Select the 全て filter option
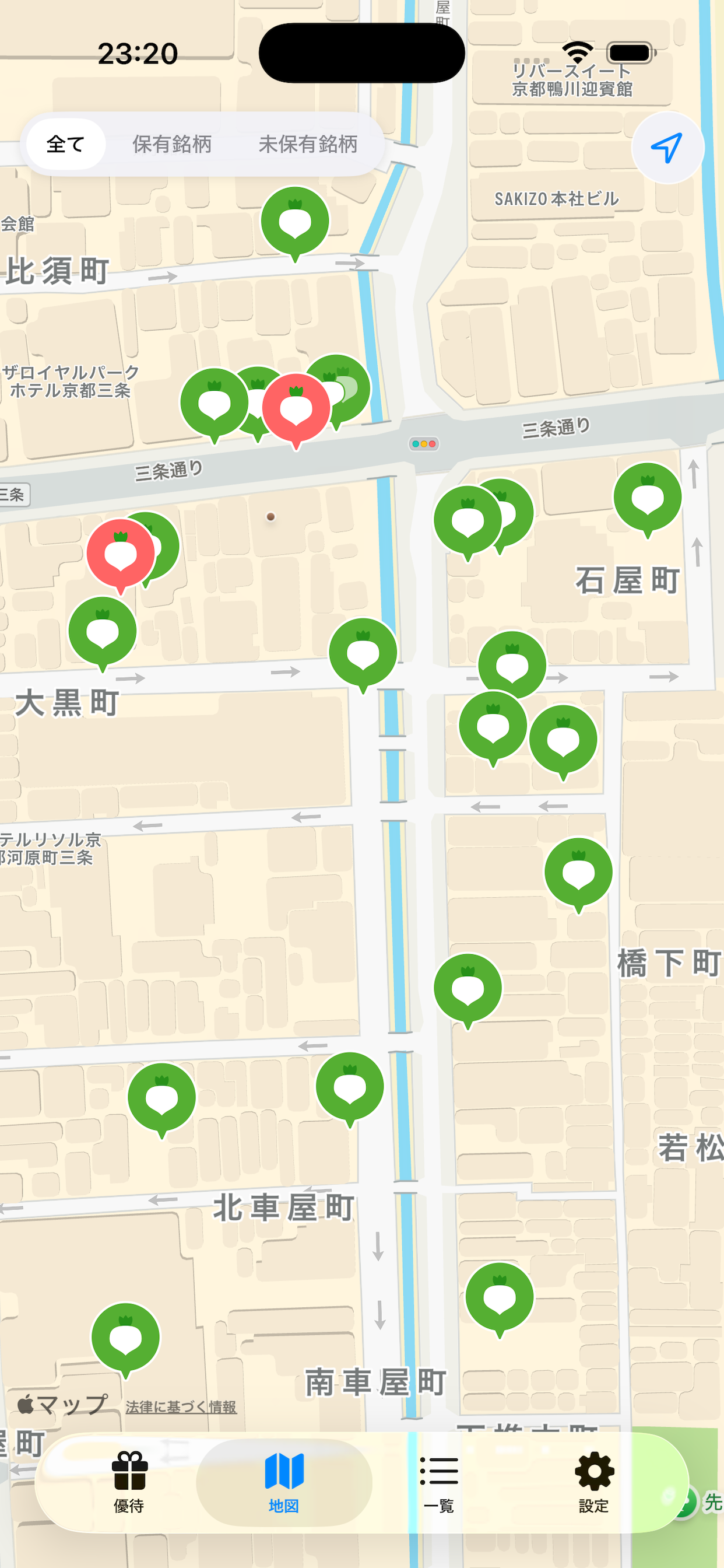This screenshot has width=724, height=1568. point(65,143)
